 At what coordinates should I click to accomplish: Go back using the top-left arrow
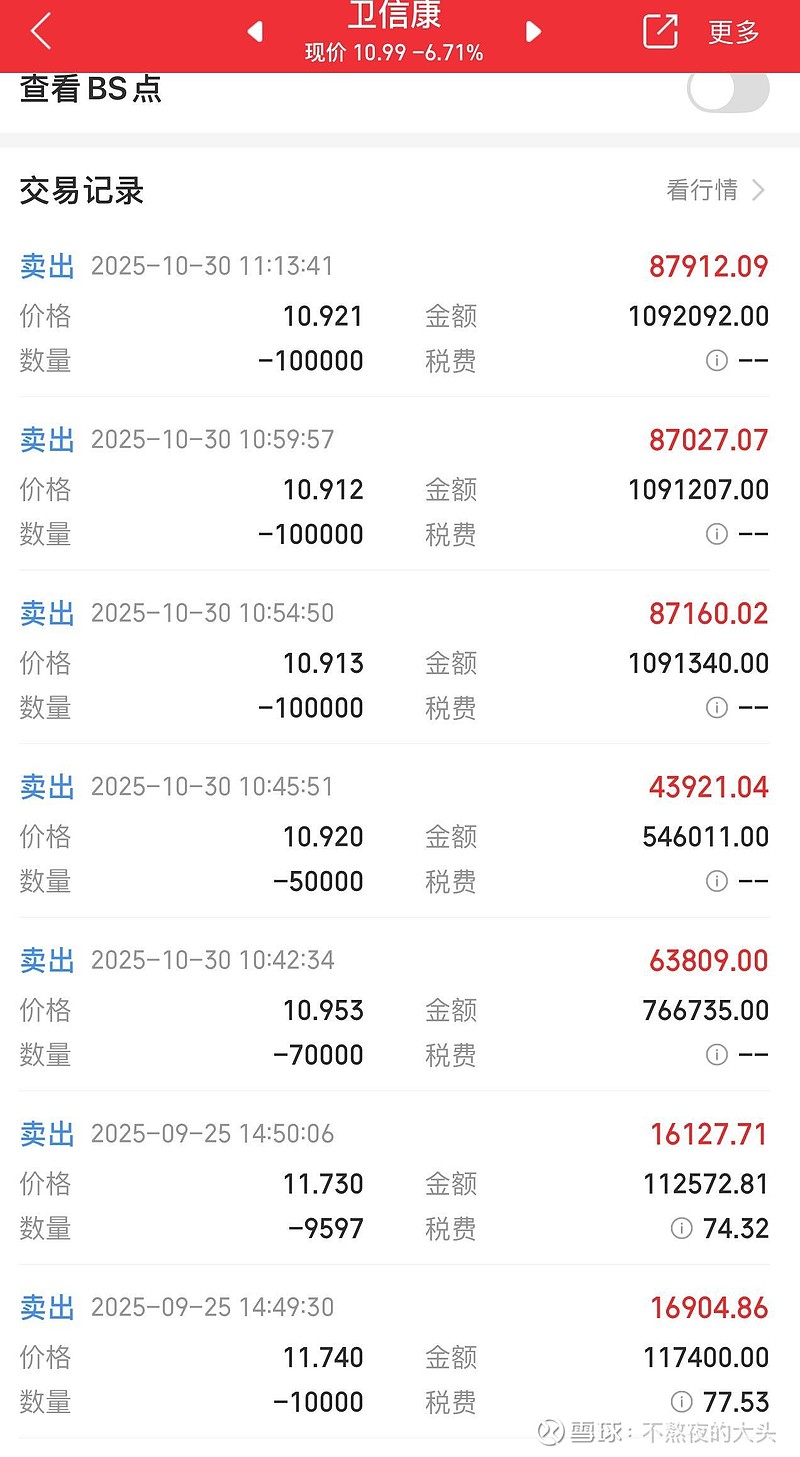[x=40, y=32]
